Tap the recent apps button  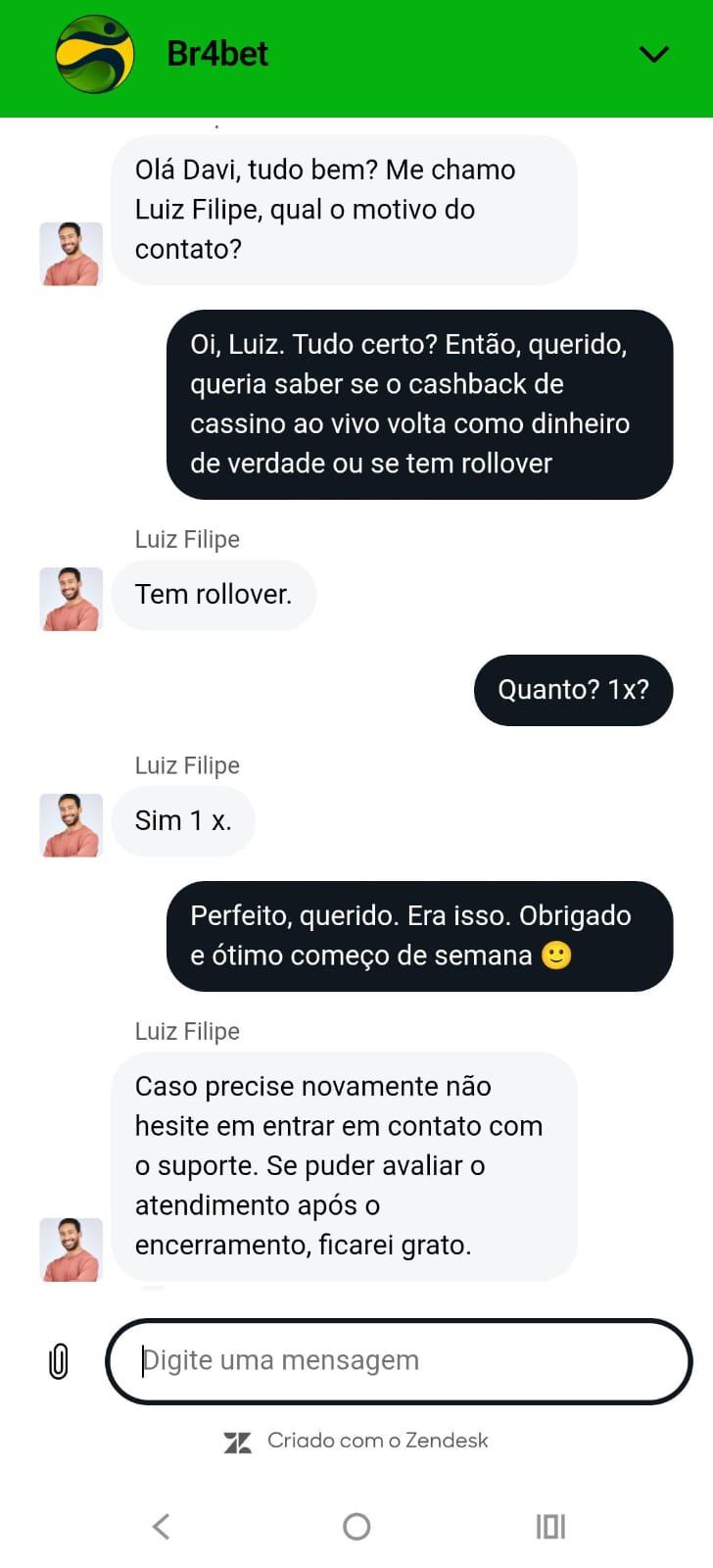tap(550, 1526)
